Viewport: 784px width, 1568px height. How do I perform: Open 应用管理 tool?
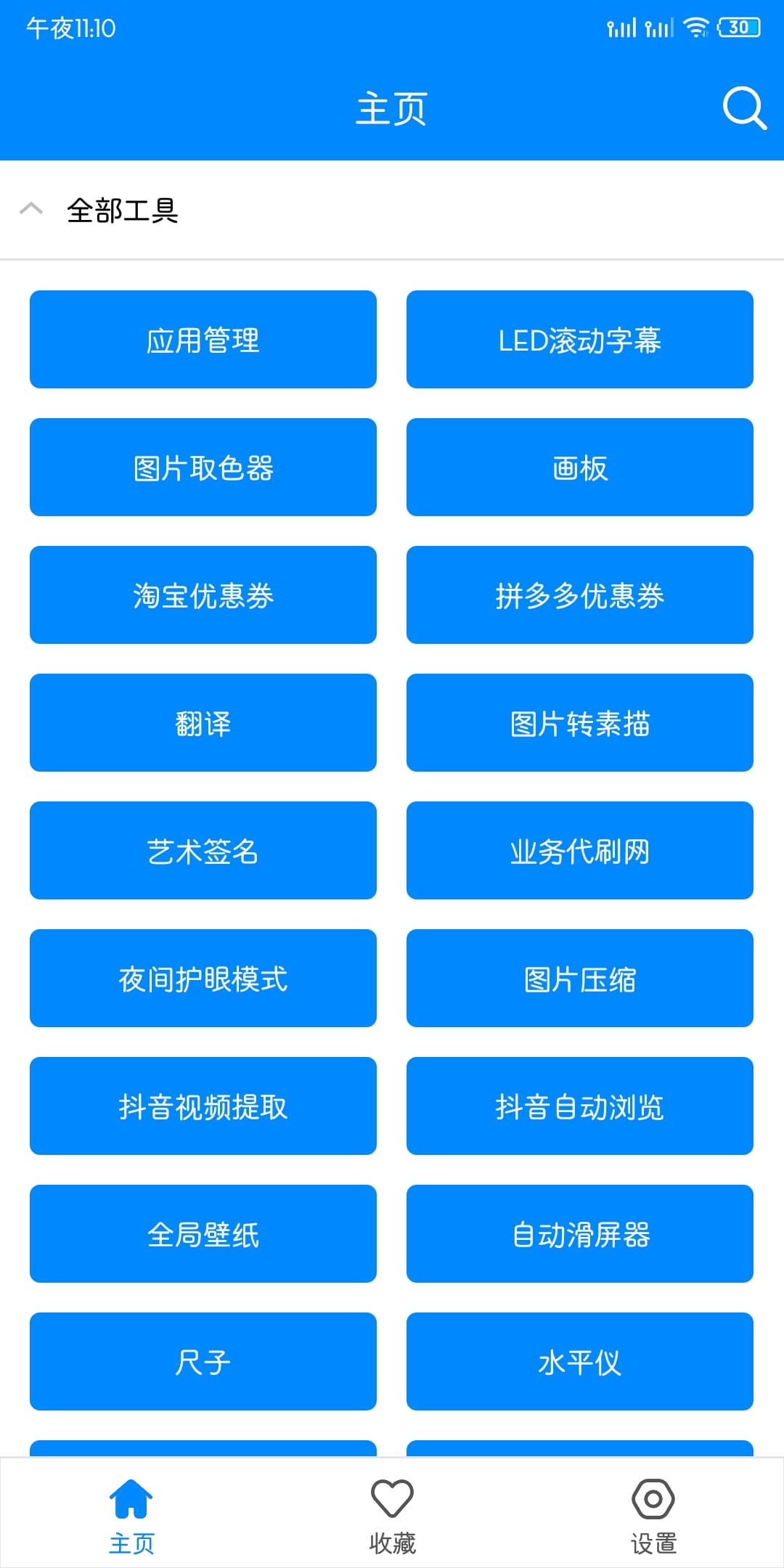coord(203,340)
